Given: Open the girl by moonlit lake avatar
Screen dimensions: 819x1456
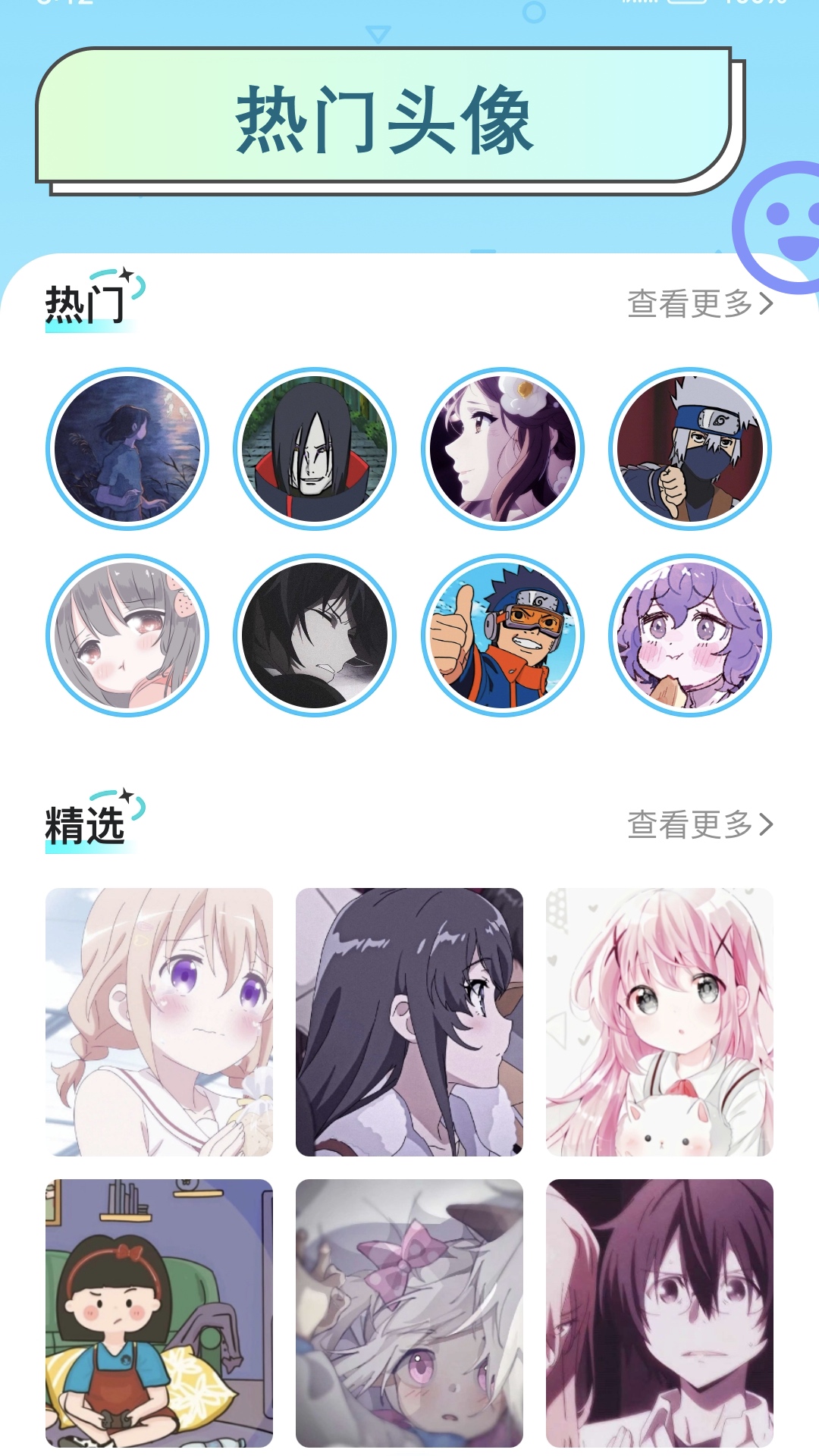Looking at the screenshot, I should pos(127,449).
